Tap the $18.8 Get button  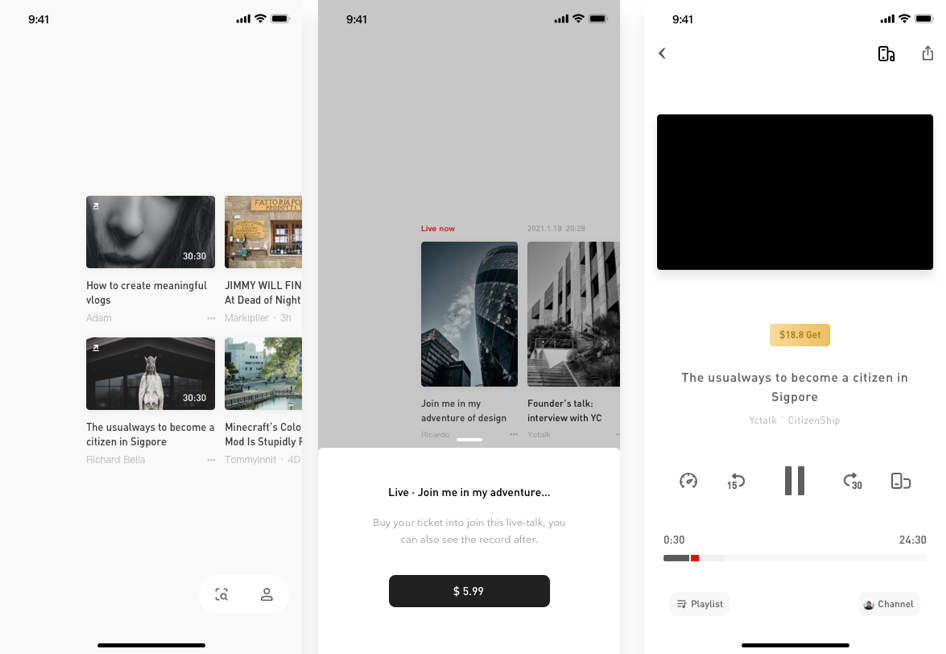(799, 335)
